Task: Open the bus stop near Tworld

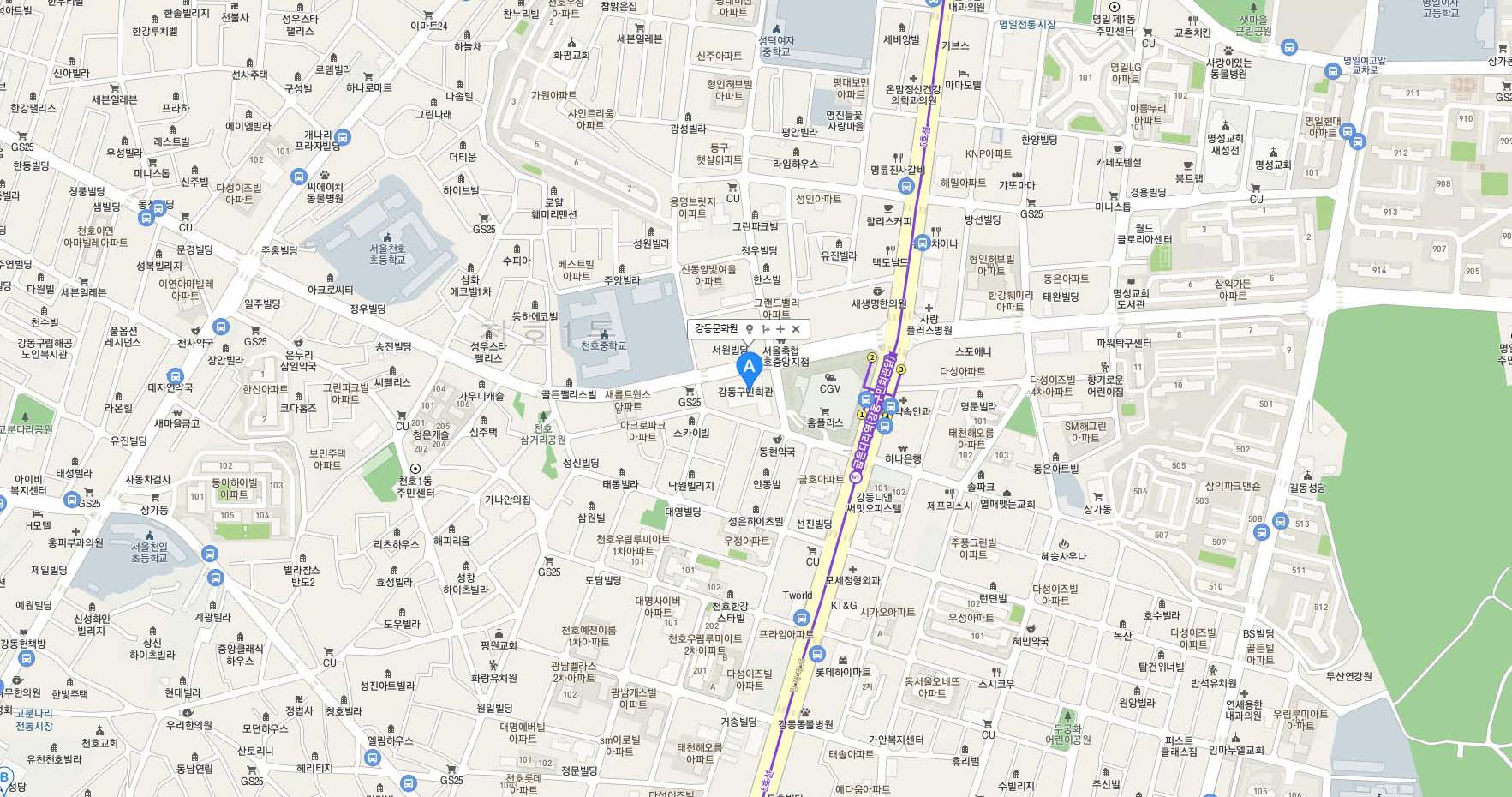Action: 801,617
